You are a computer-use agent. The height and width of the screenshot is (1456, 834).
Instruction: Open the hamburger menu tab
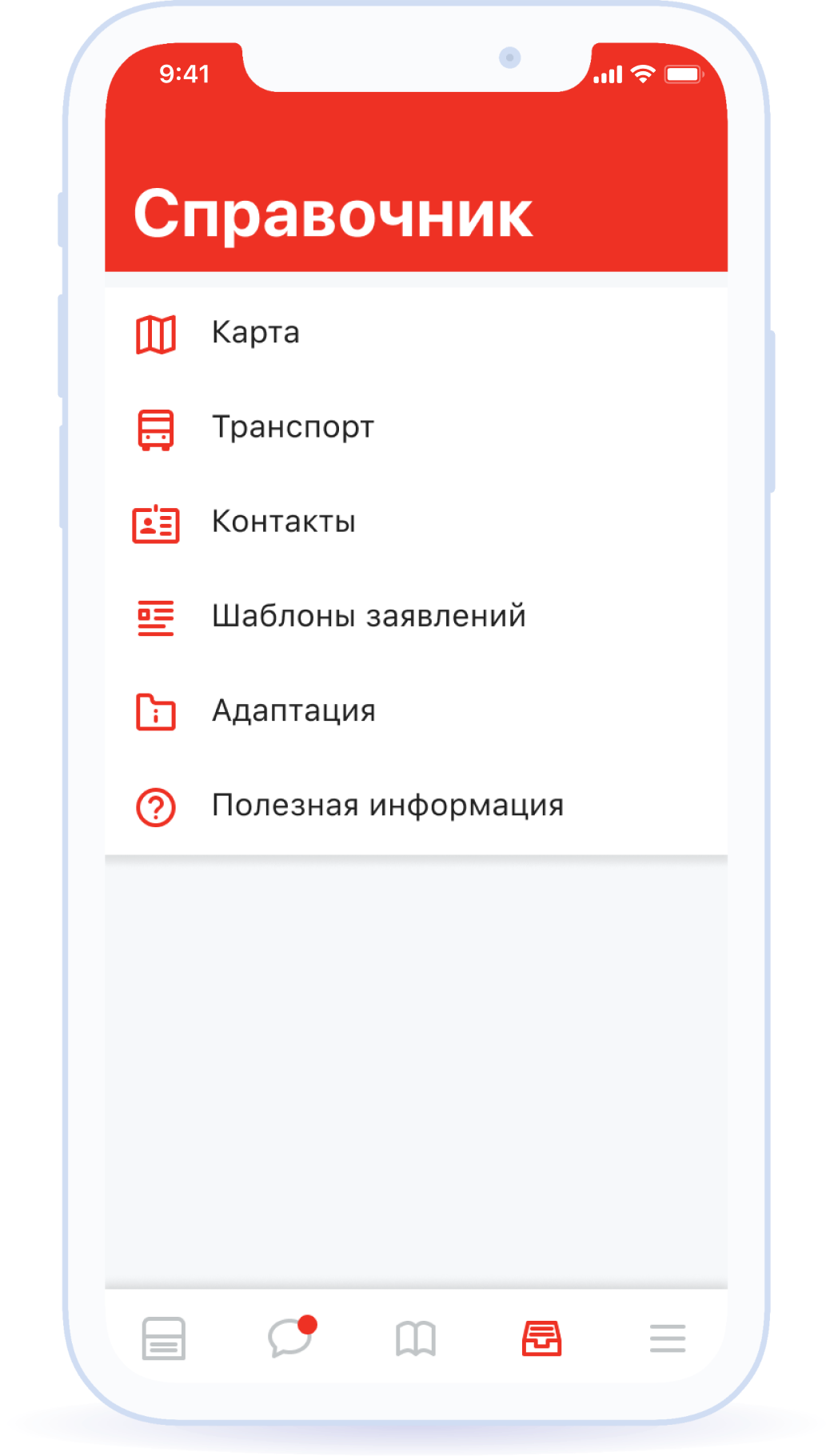tap(668, 1338)
